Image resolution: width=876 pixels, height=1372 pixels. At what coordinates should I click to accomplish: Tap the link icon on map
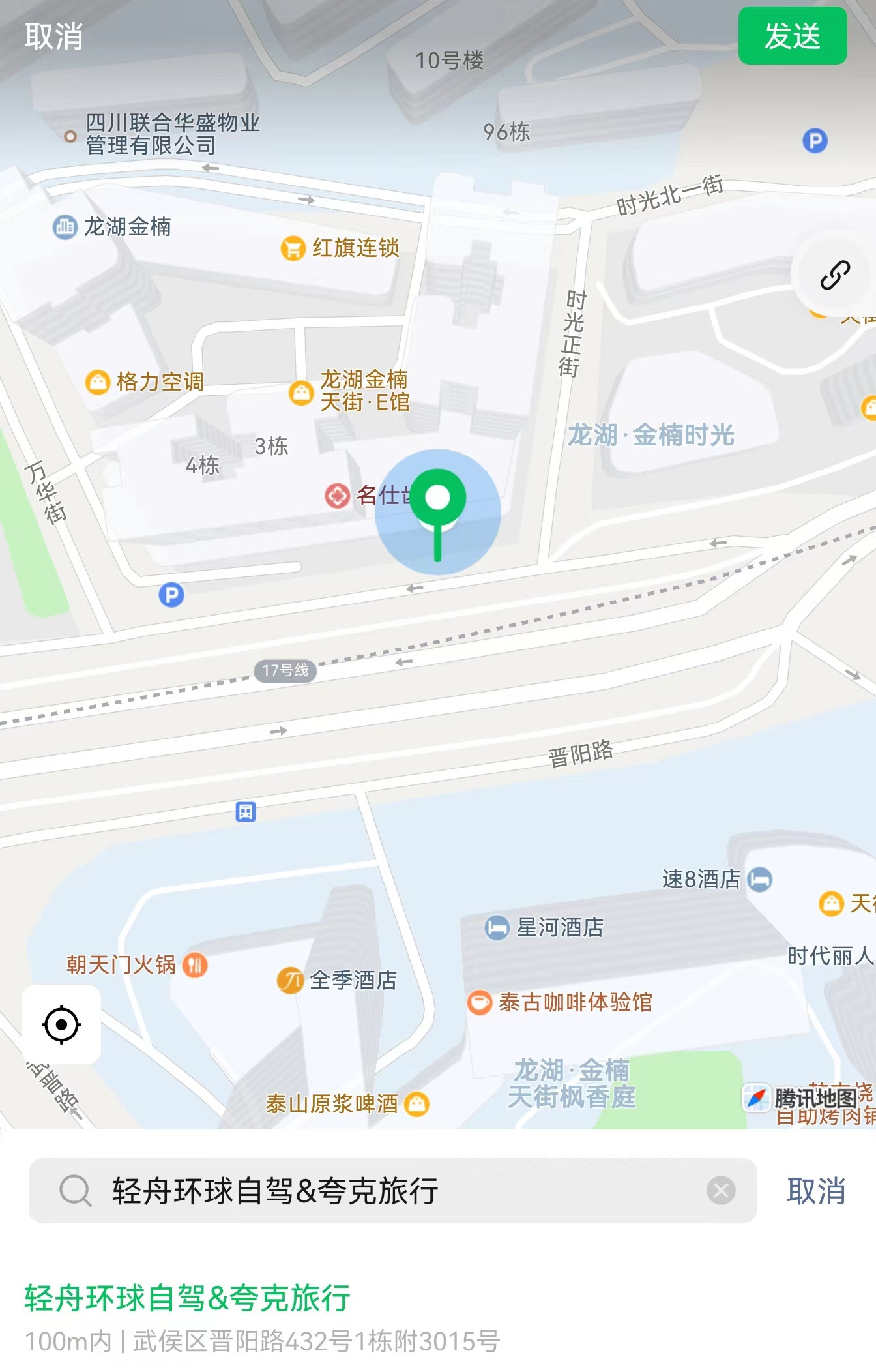tap(834, 275)
